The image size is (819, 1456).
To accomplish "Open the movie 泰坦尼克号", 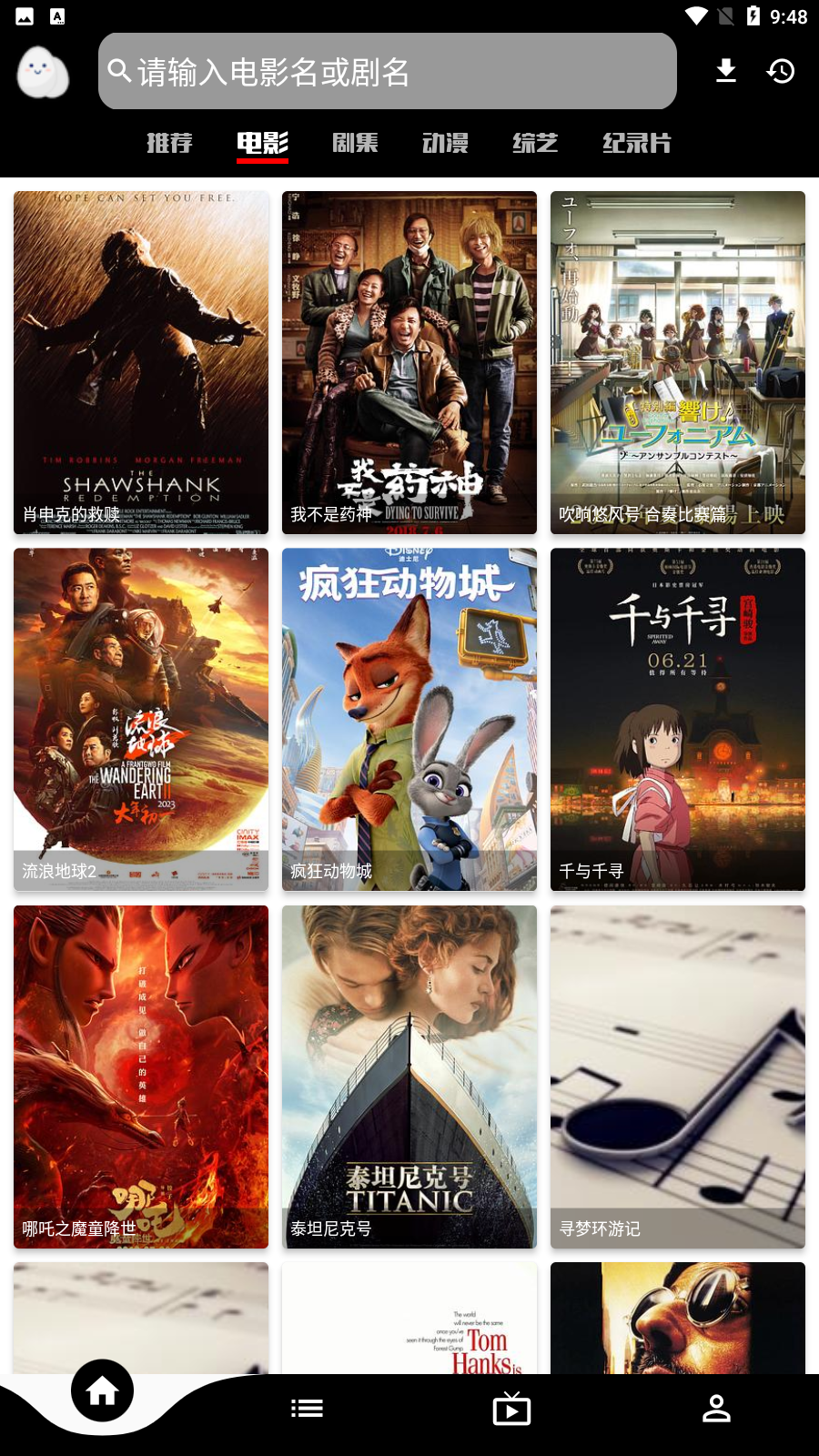I will tap(409, 1077).
